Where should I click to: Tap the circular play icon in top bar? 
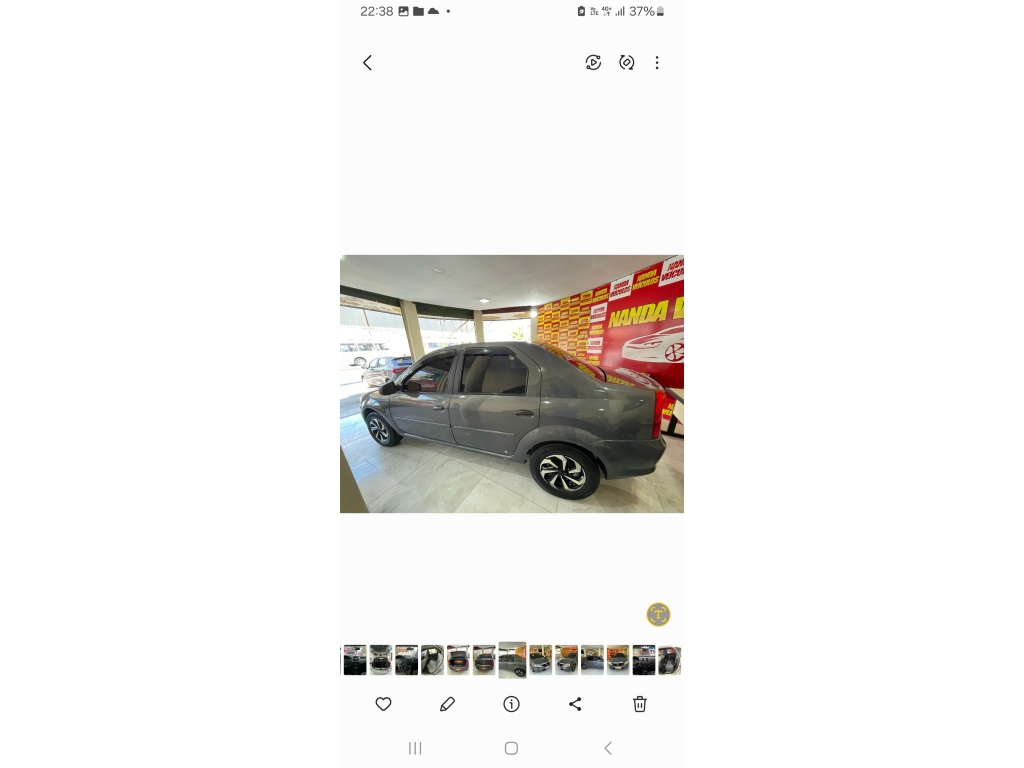(593, 63)
